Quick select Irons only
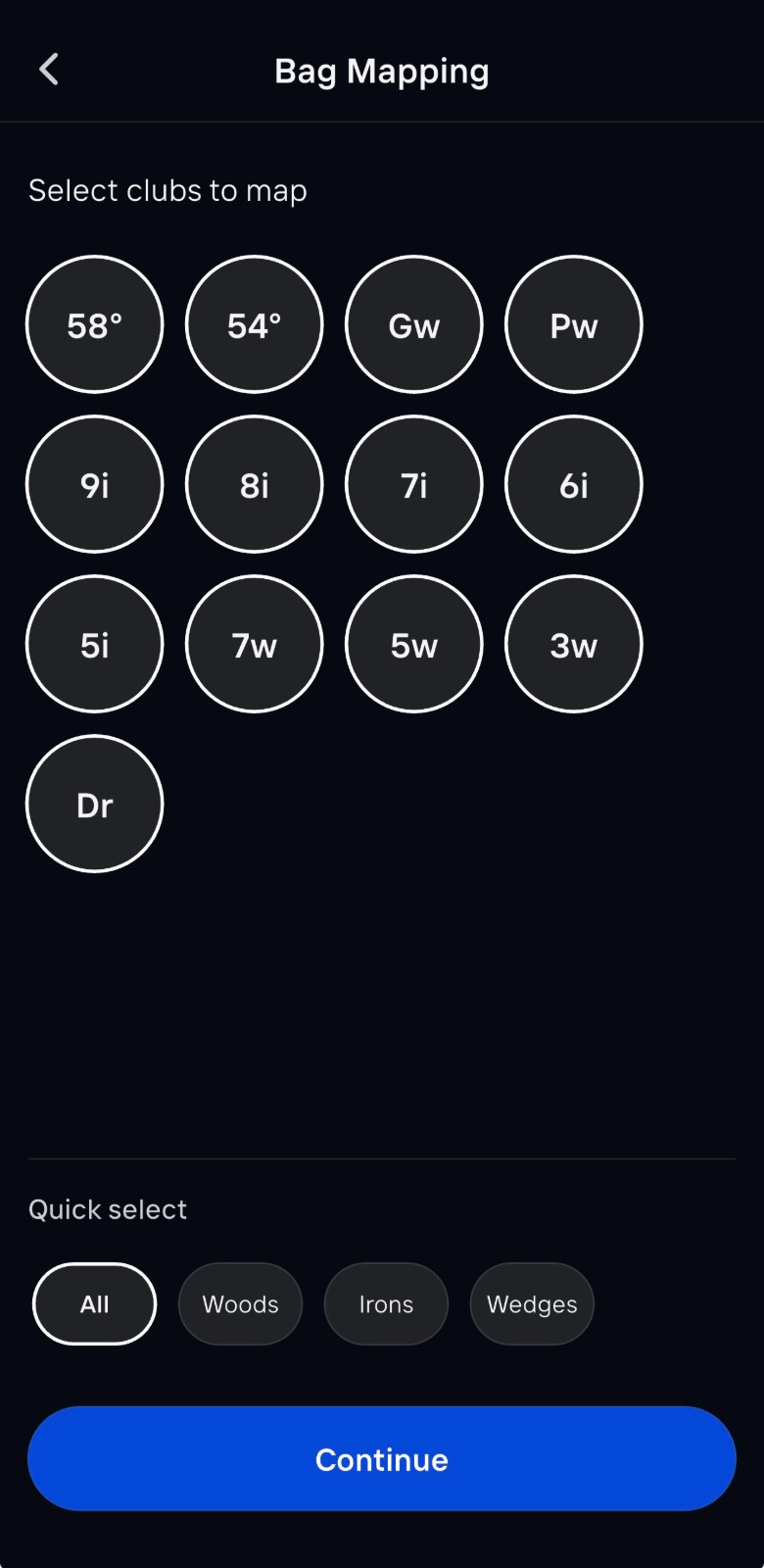This screenshot has width=764, height=1568. tap(386, 1304)
